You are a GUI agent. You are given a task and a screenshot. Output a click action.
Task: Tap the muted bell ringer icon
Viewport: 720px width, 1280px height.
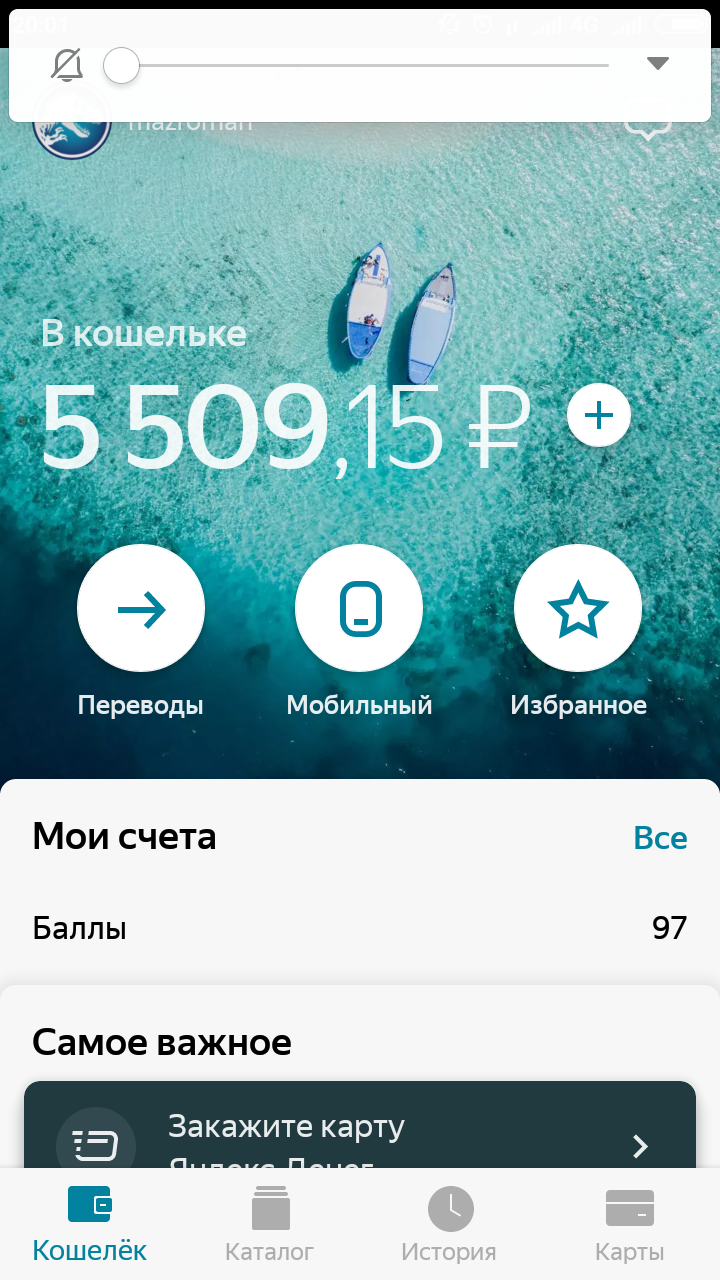click(x=67, y=66)
